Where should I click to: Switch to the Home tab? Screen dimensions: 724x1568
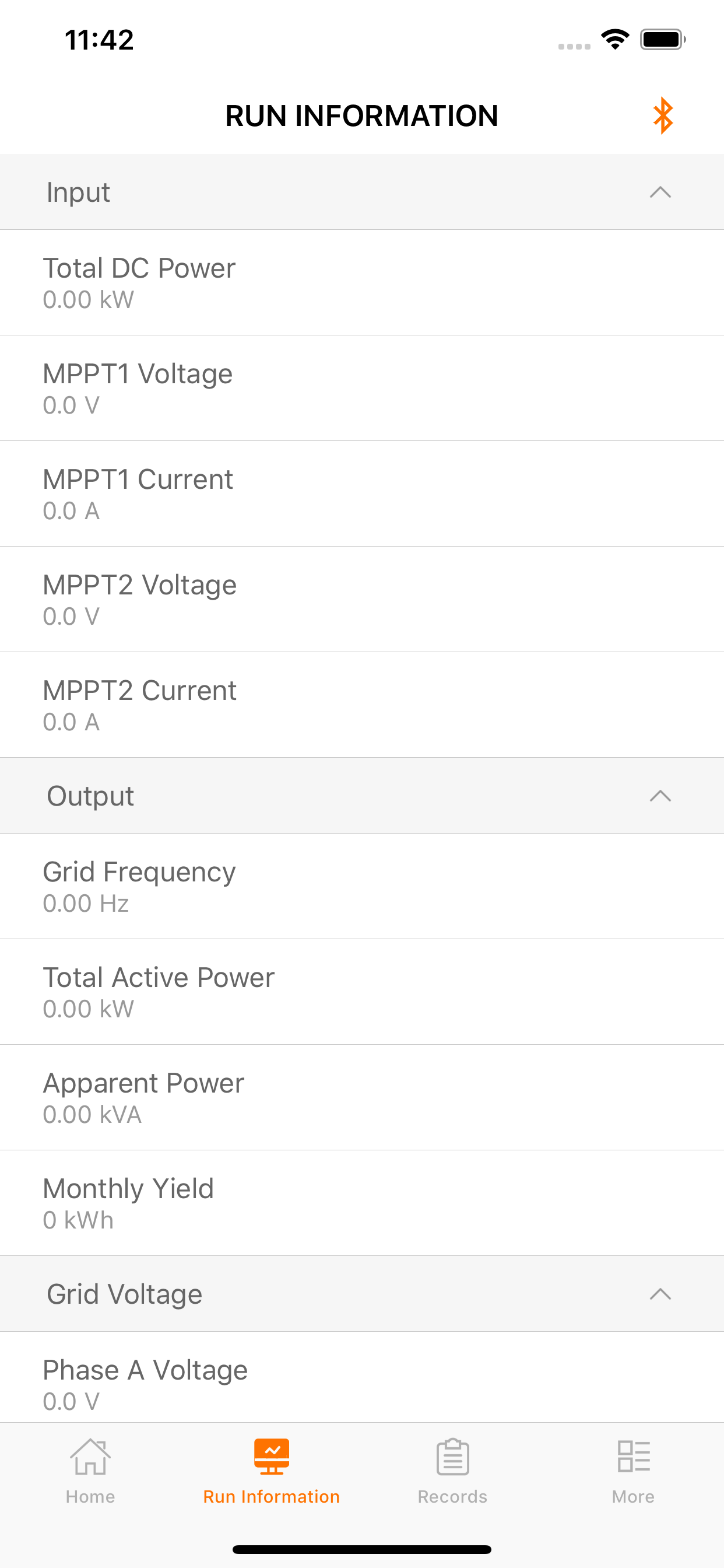coord(91,1472)
